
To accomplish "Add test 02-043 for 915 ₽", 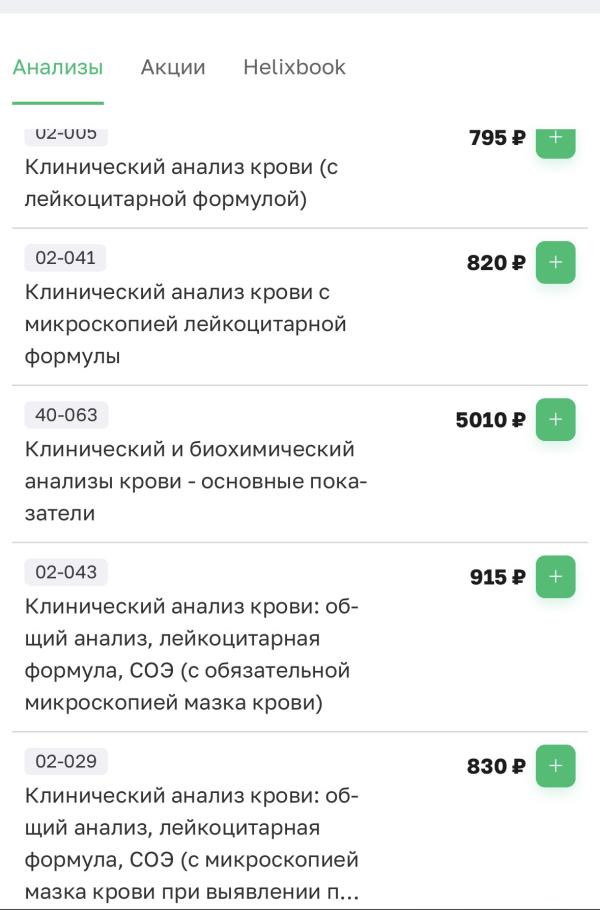I will [555, 577].
